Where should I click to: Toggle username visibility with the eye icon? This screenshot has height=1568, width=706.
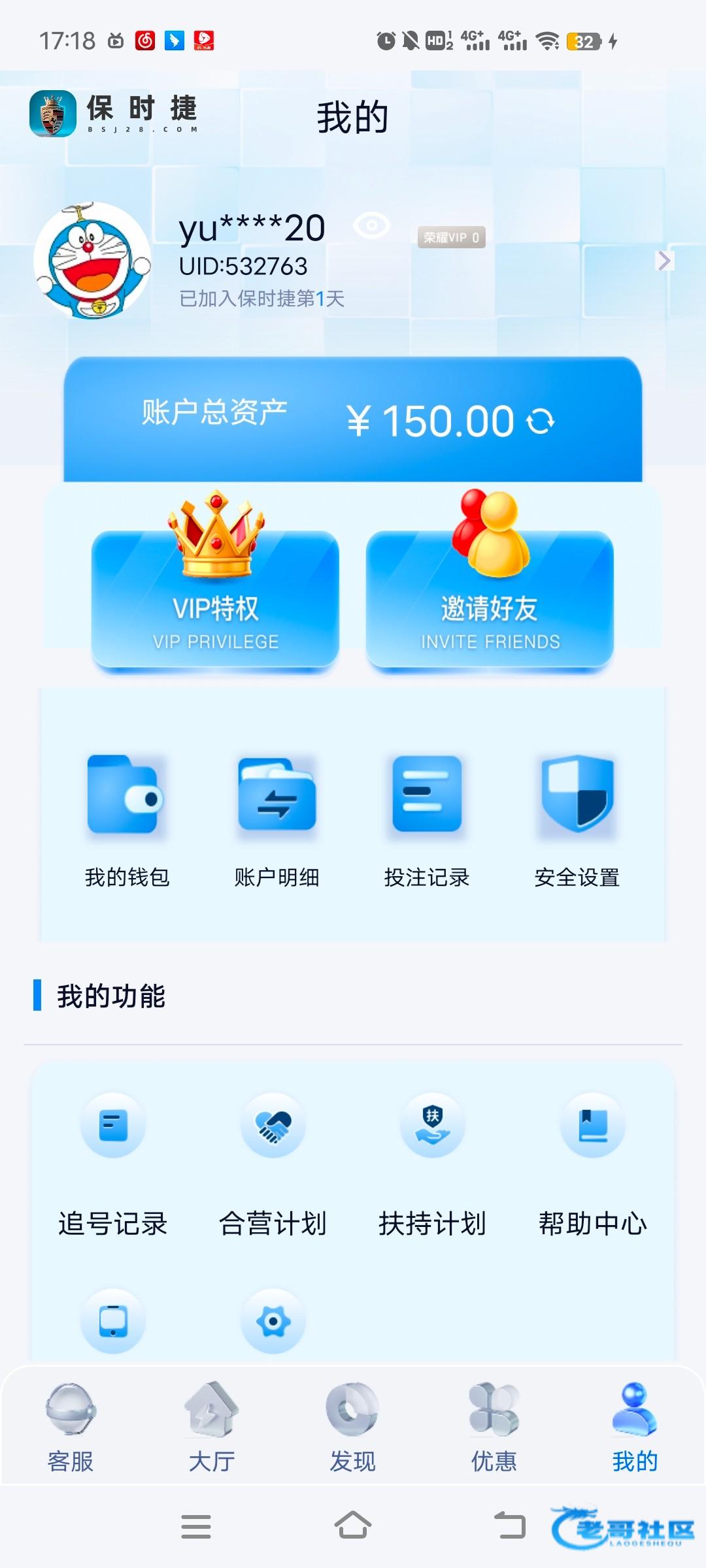(371, 226)
